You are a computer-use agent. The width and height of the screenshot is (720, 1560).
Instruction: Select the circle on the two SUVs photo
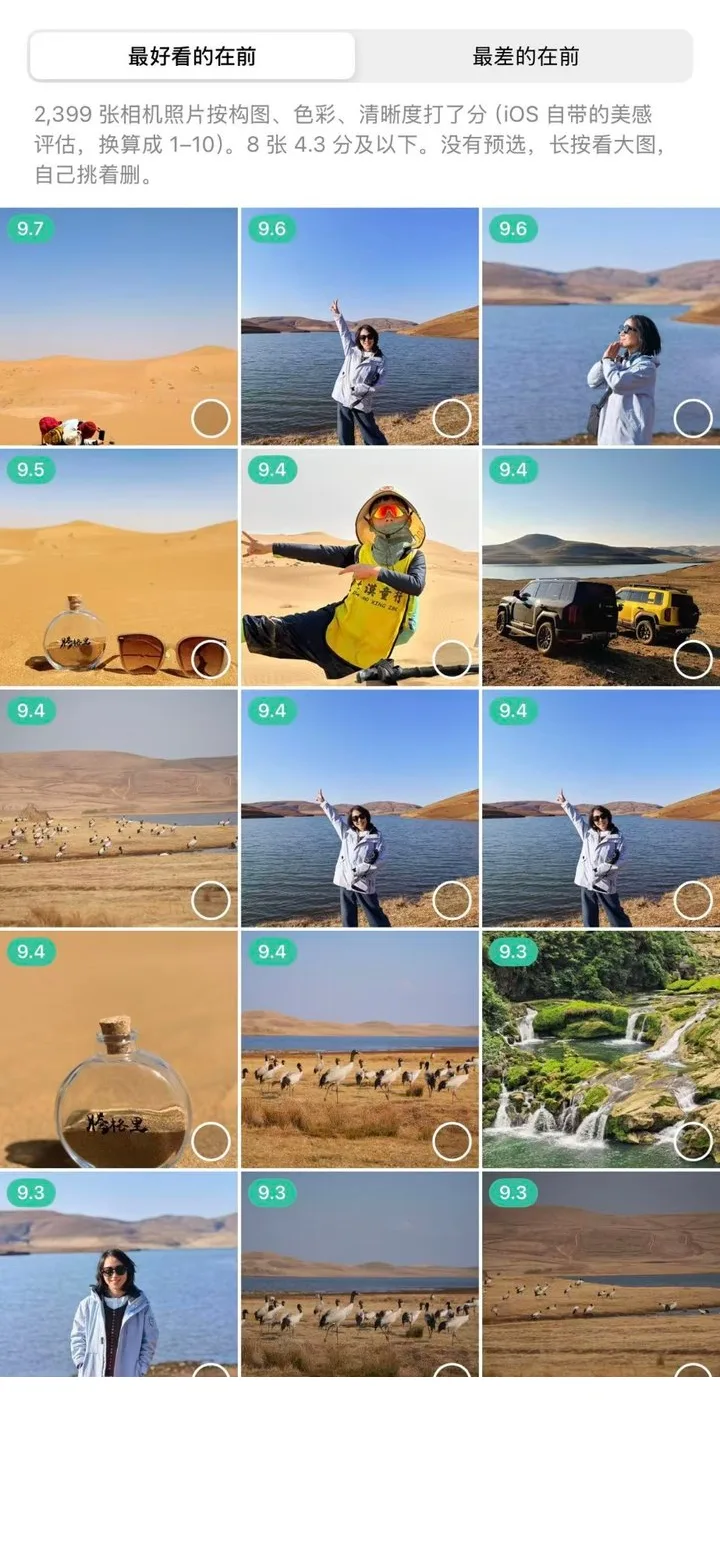(693, 659)
